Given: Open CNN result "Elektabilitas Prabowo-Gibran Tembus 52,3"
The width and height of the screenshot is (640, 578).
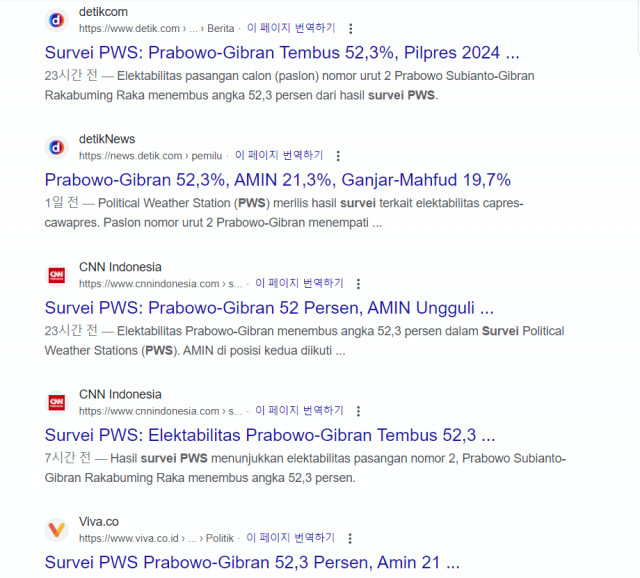Looking at the screenshot, I should [270, 435].
